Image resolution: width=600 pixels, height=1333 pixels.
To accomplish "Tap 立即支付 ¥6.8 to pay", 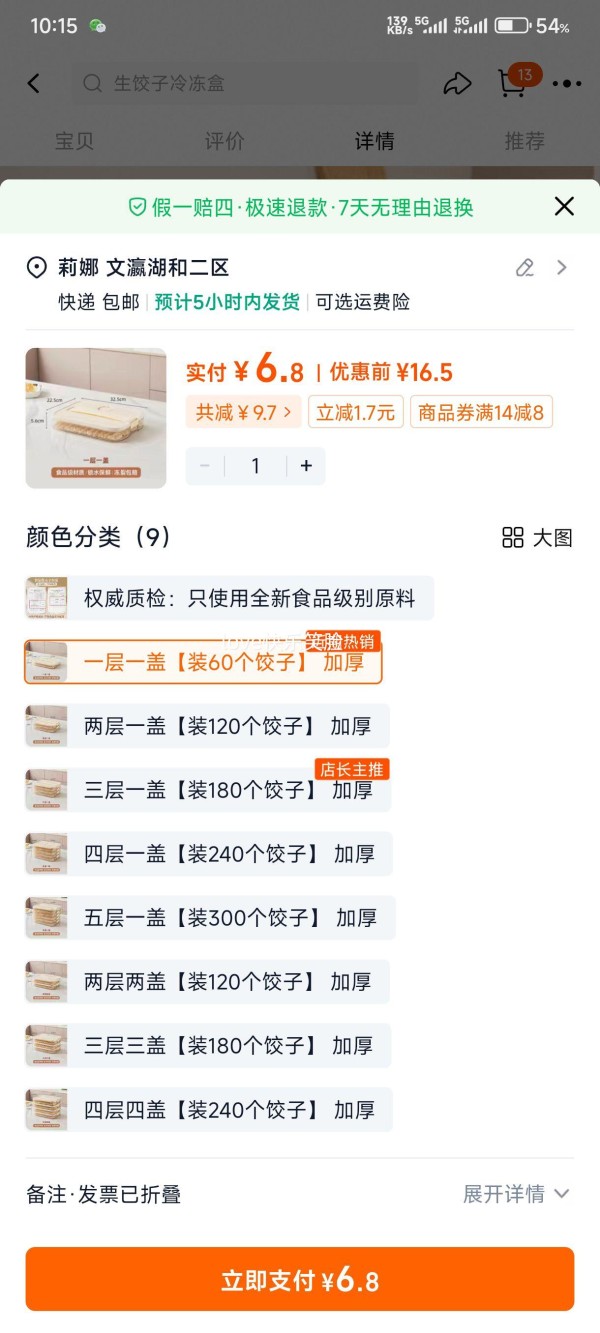I will [x=300, y=1279].
